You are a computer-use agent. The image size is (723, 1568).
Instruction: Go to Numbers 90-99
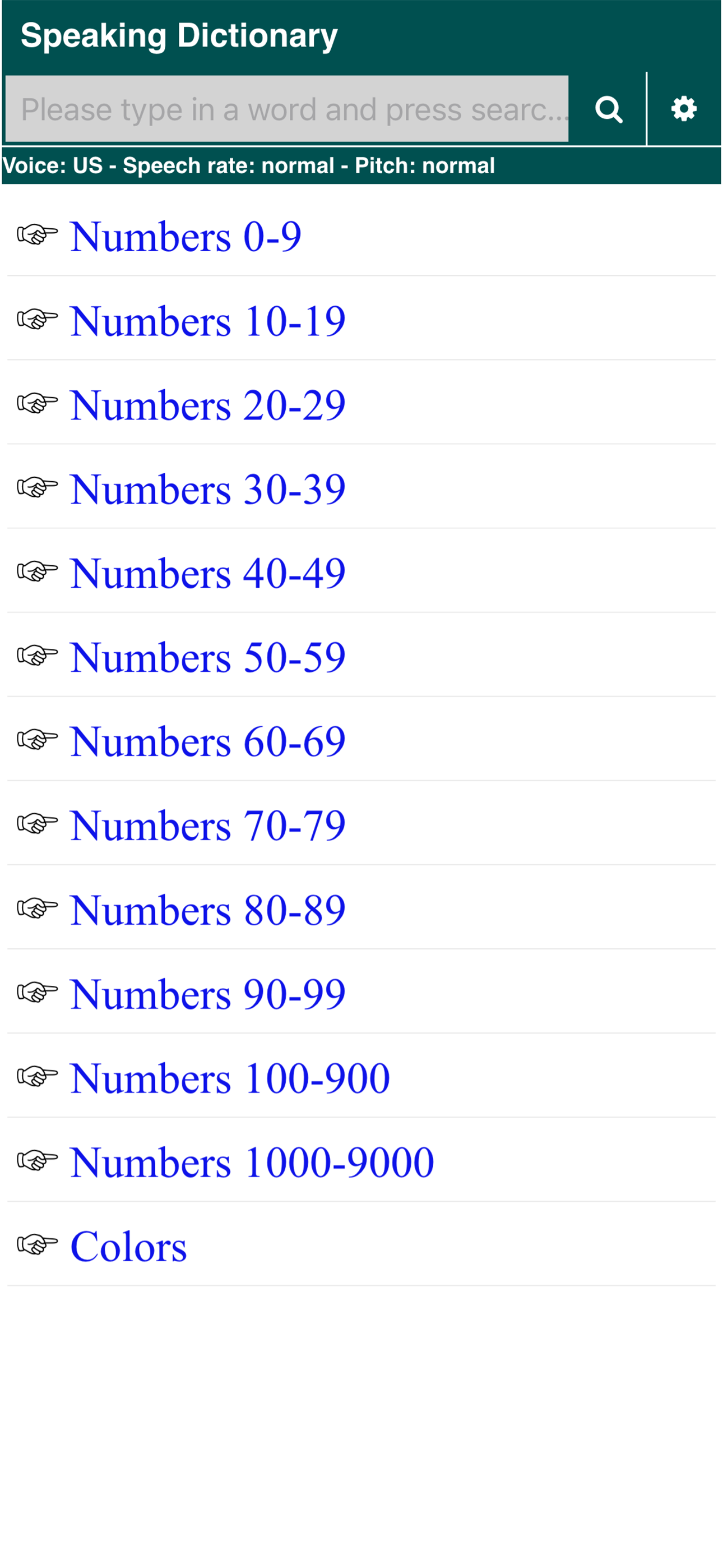[207, 994]
